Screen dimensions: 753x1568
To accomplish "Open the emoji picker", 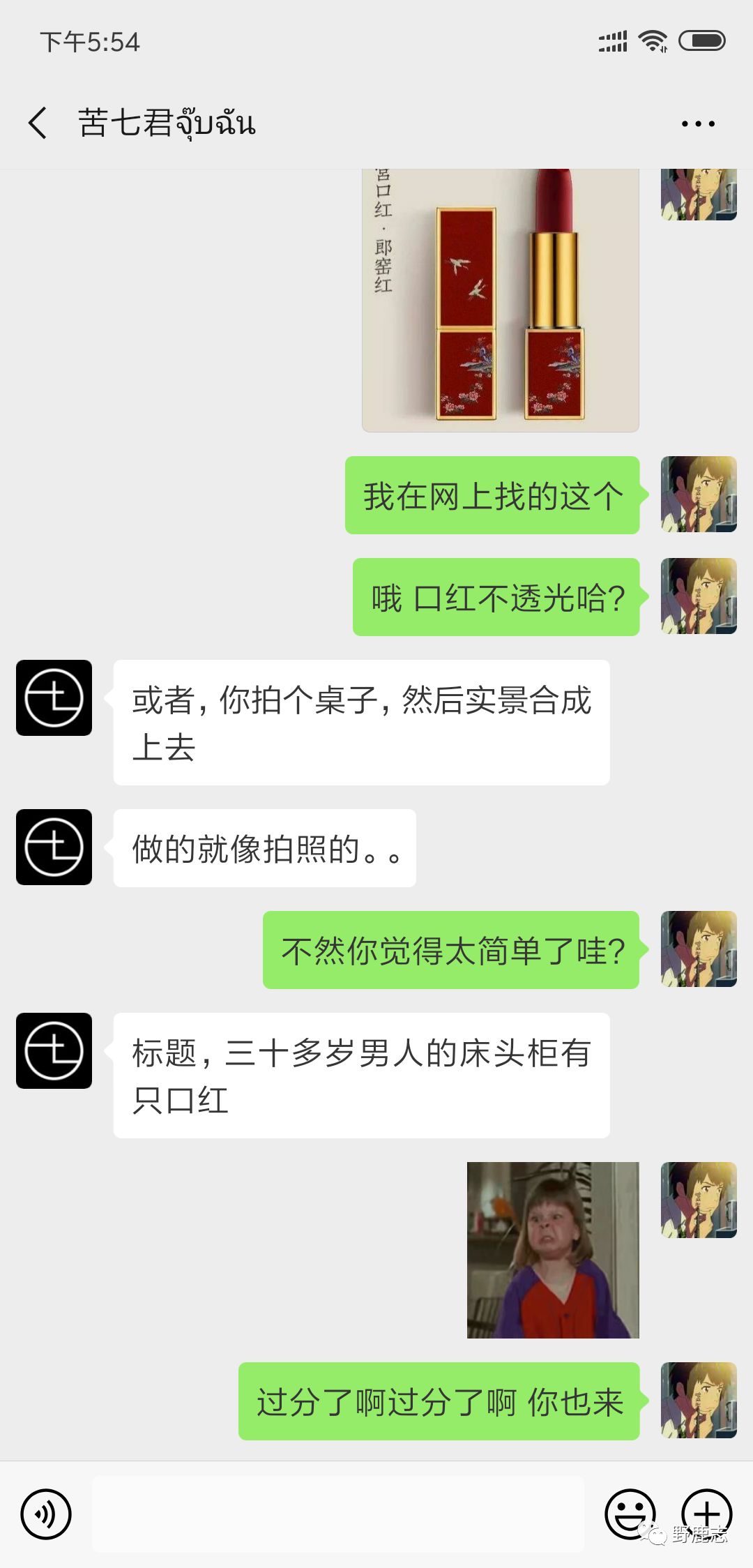I will click(629, 1514).
